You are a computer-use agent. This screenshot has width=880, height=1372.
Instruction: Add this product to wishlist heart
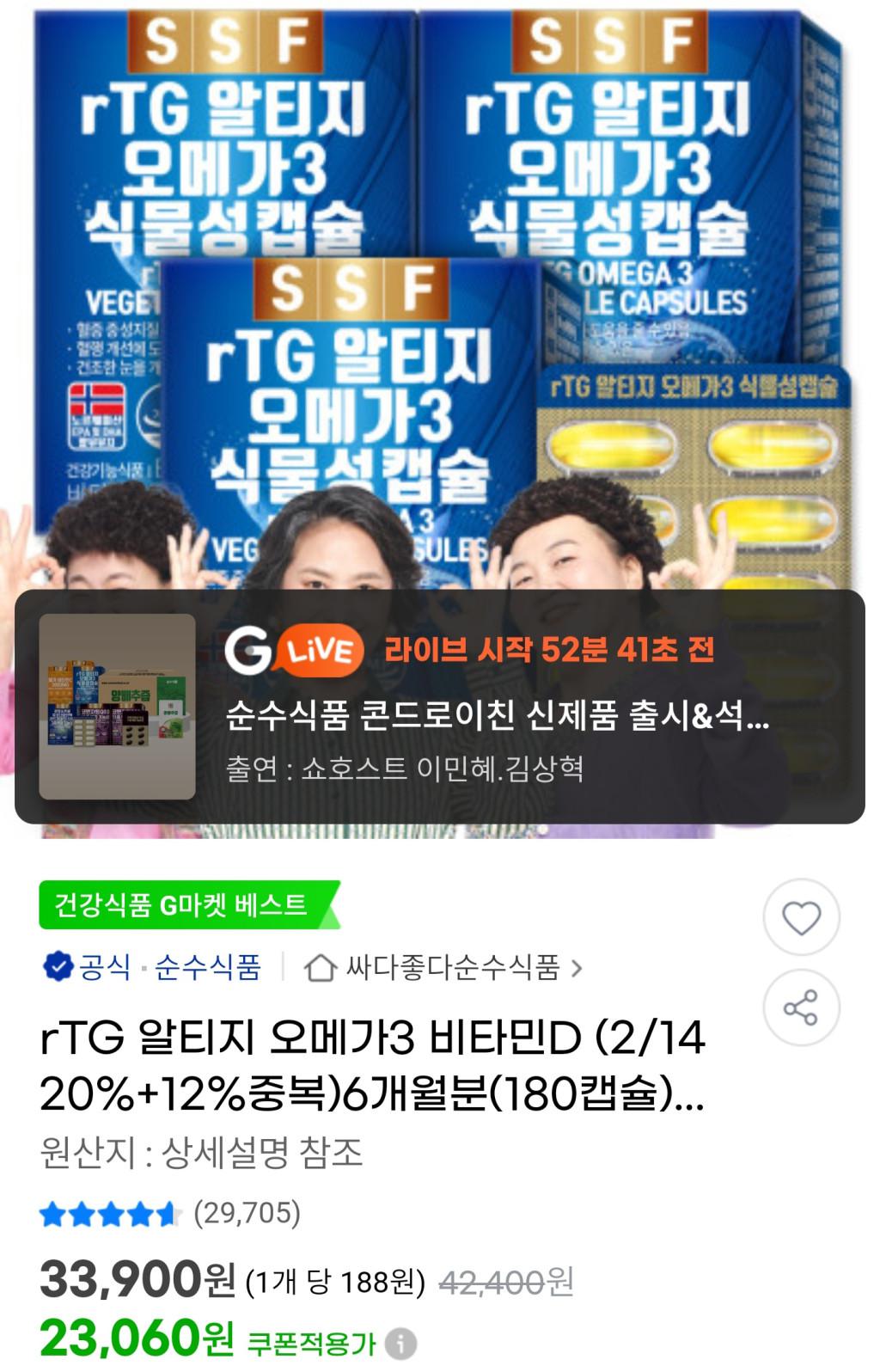801,917
